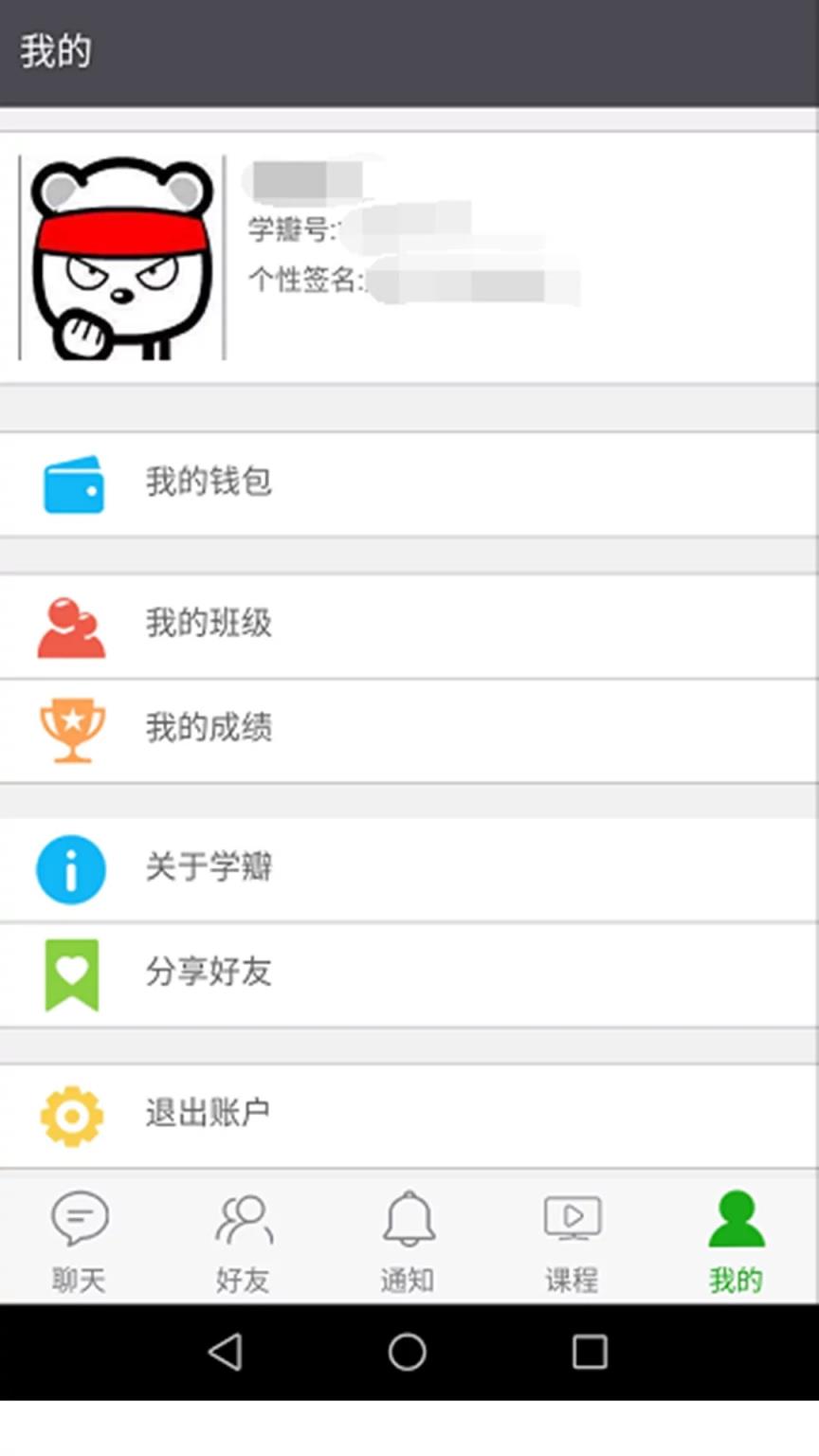The width and height of the screenshot is (819, 1456).
Task: Tap the Android home circle button
Action: 407,1353
